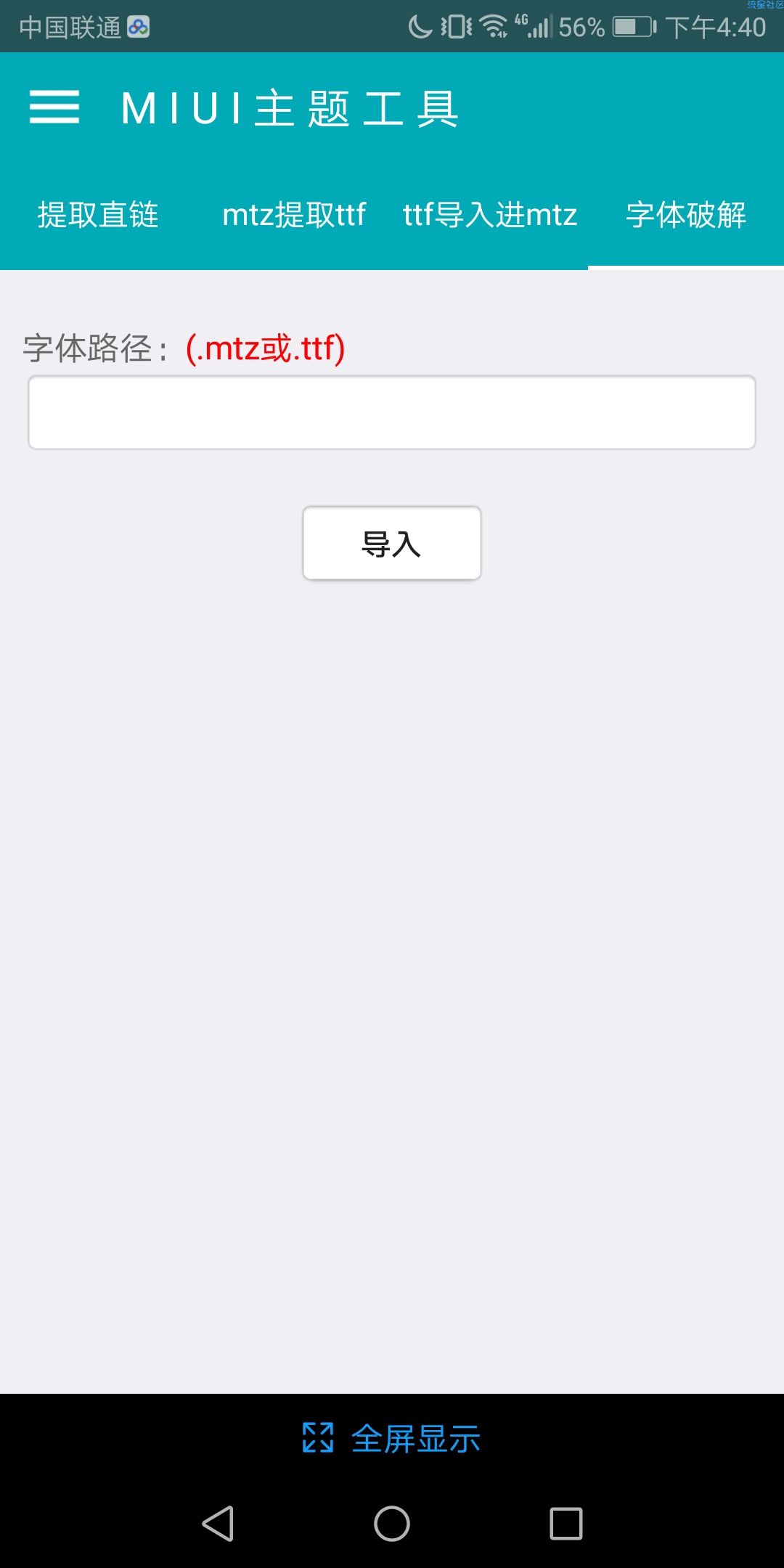
Task: Switch to the ttf导入进mtz tab
Action: 490,215
